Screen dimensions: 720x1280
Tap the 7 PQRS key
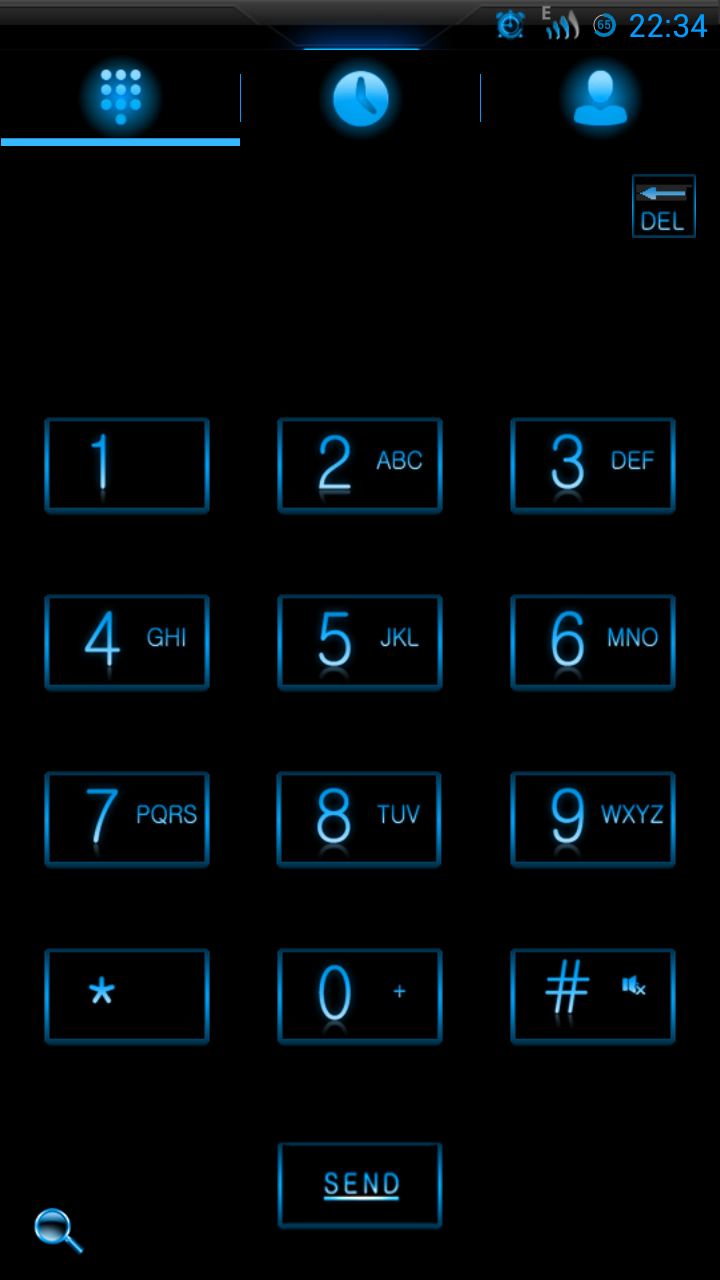[x=127, y=819]
